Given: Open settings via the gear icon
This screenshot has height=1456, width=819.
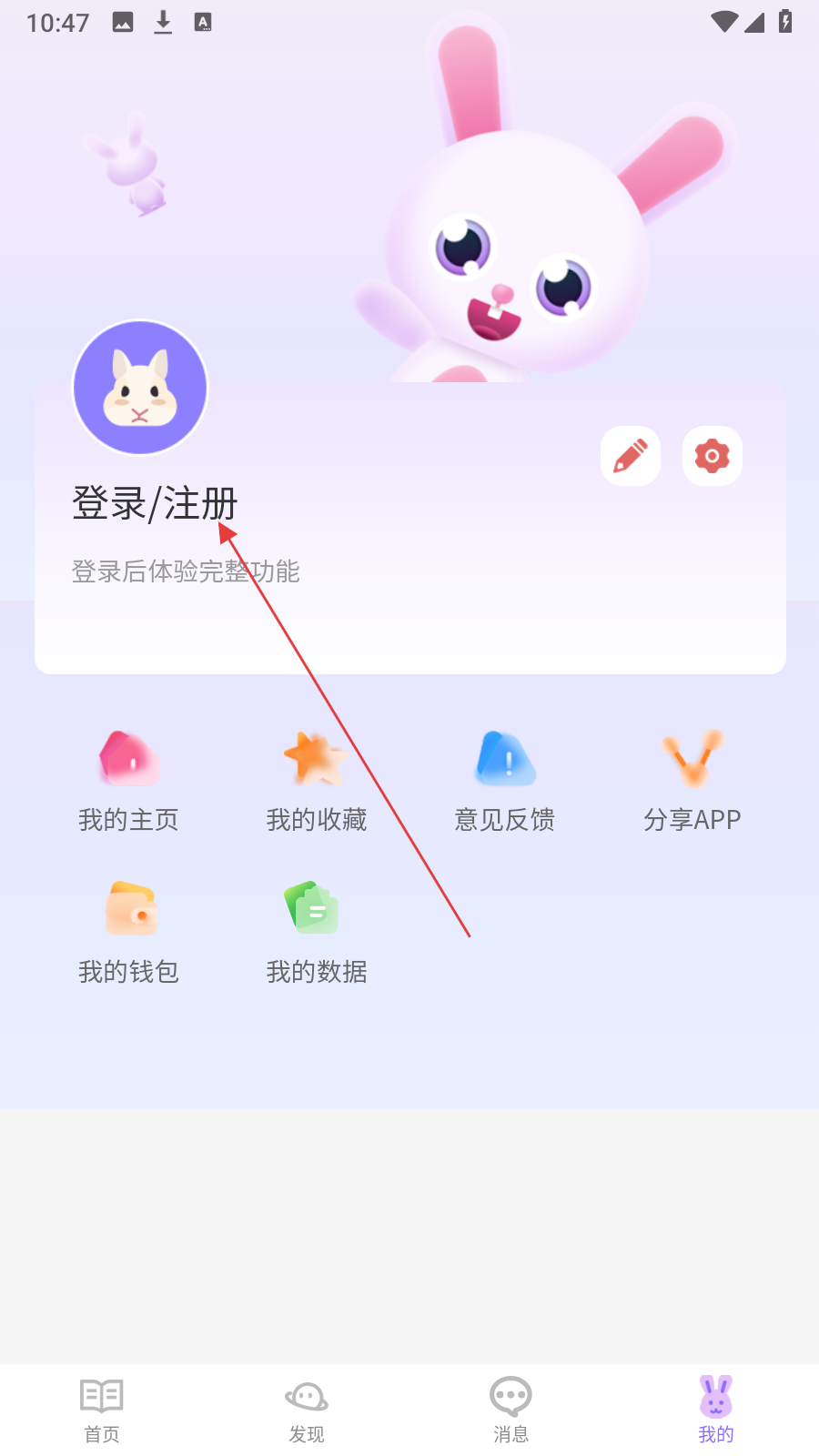Looking at the screenshot, I should (713, 456).
